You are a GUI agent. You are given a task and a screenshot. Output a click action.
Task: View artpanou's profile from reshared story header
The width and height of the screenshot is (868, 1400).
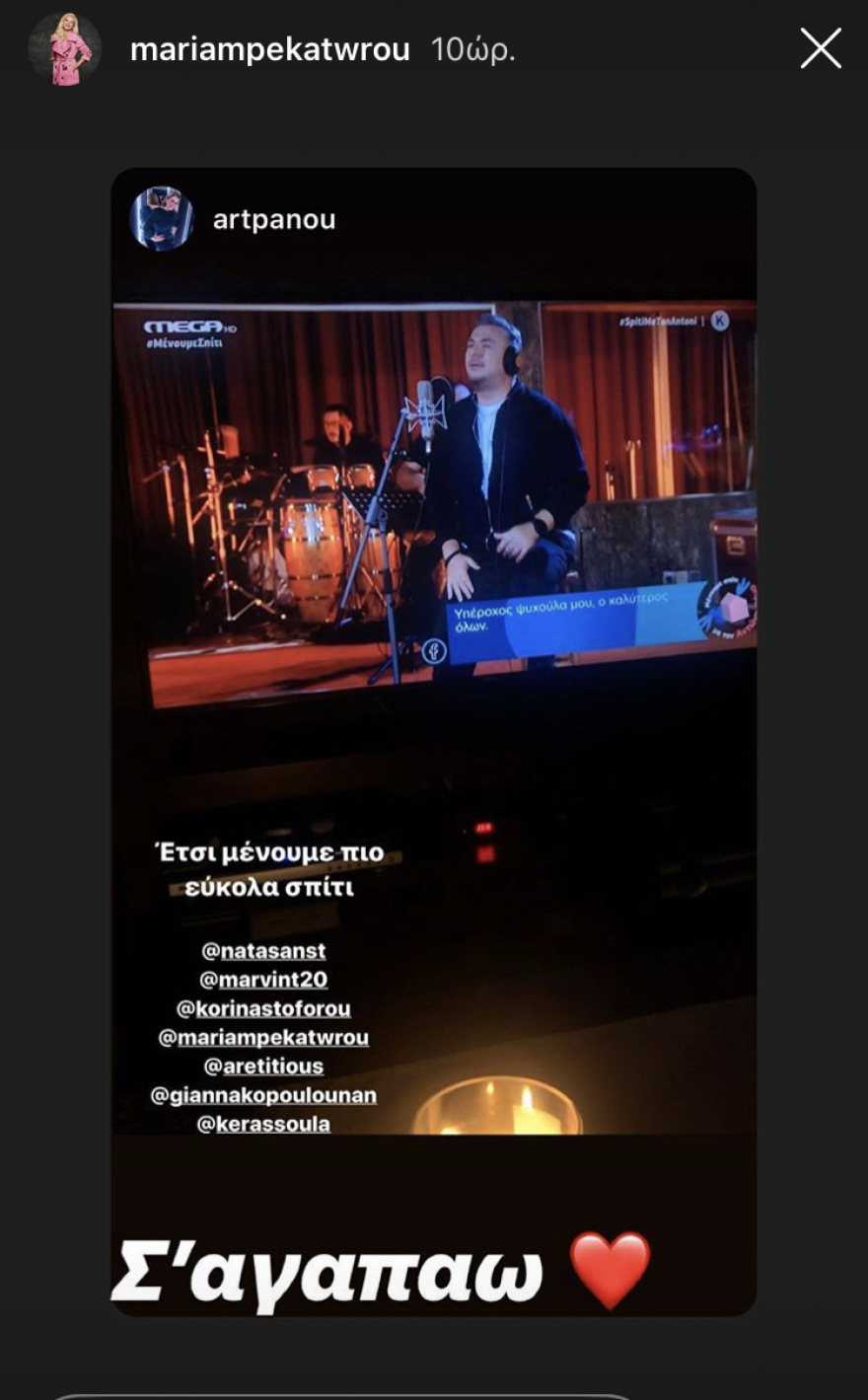pyautogui.click(x=273, y=219)
